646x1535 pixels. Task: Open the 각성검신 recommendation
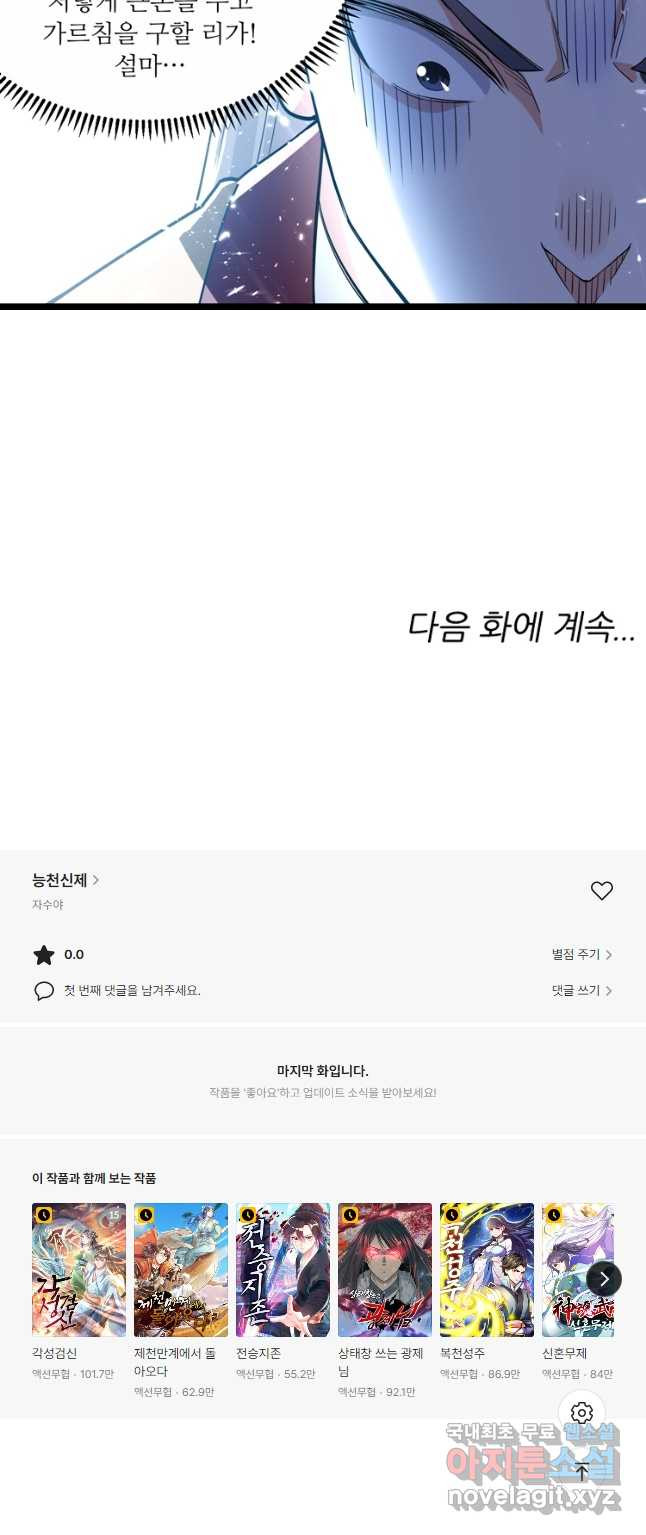(x=79, y=1270)
